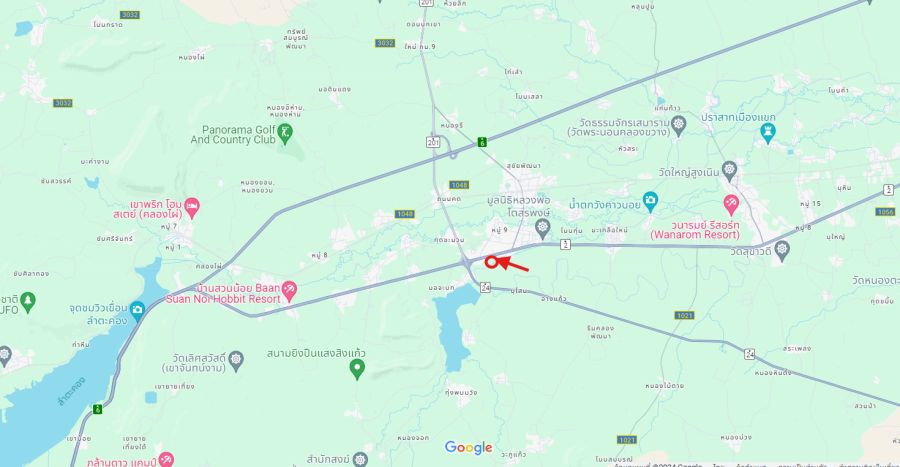The width and height of the screenshot is (900, 467).
Task: Open the มูลนิธิหลวงพ่อโตสรพงษ์ marker
Action: point(543,228)
